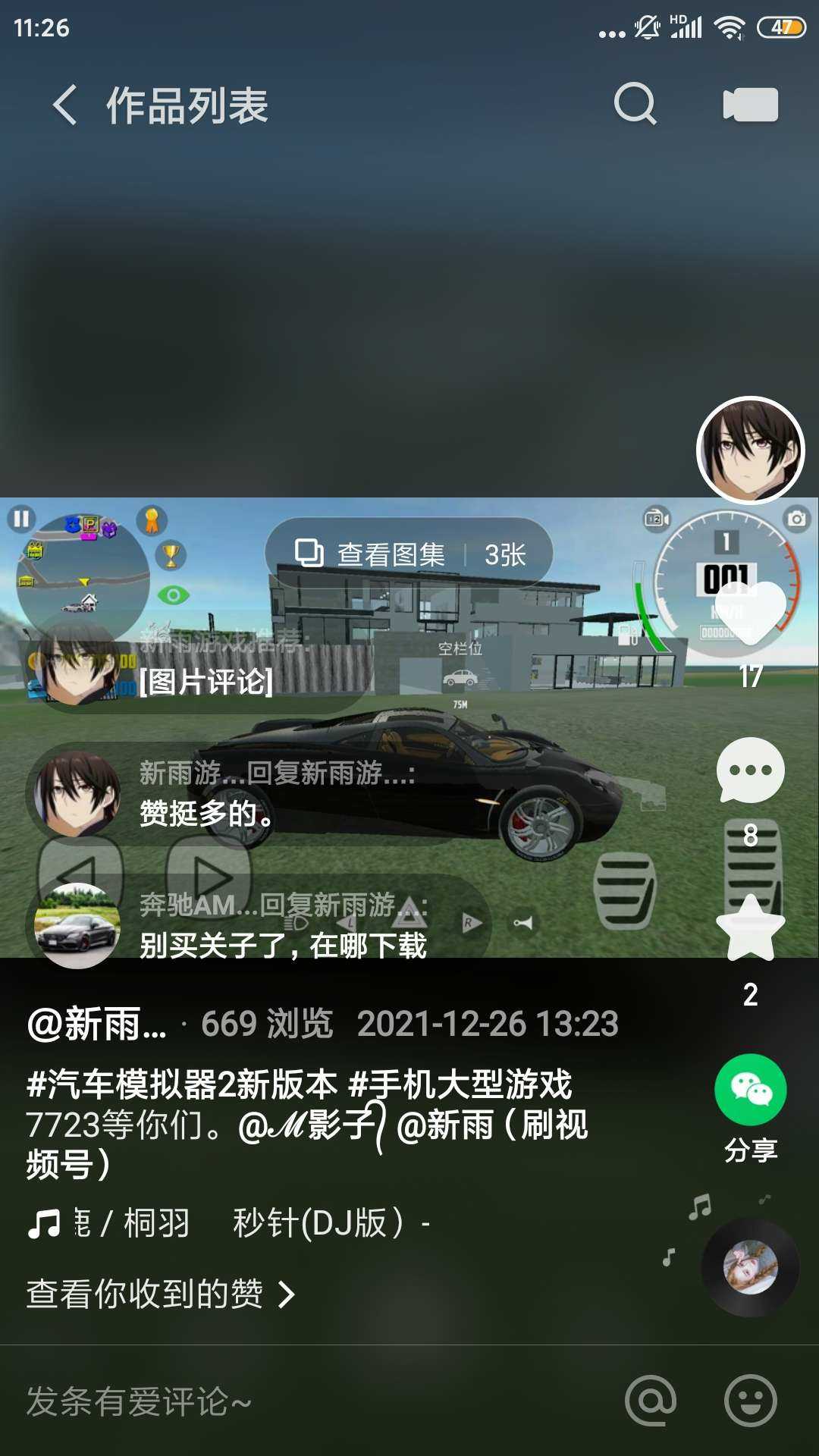Image resolution: width=819 pixels, height=1456 pixels.
Task: Go back from the 作品列表 page
Action: point(65,105)
